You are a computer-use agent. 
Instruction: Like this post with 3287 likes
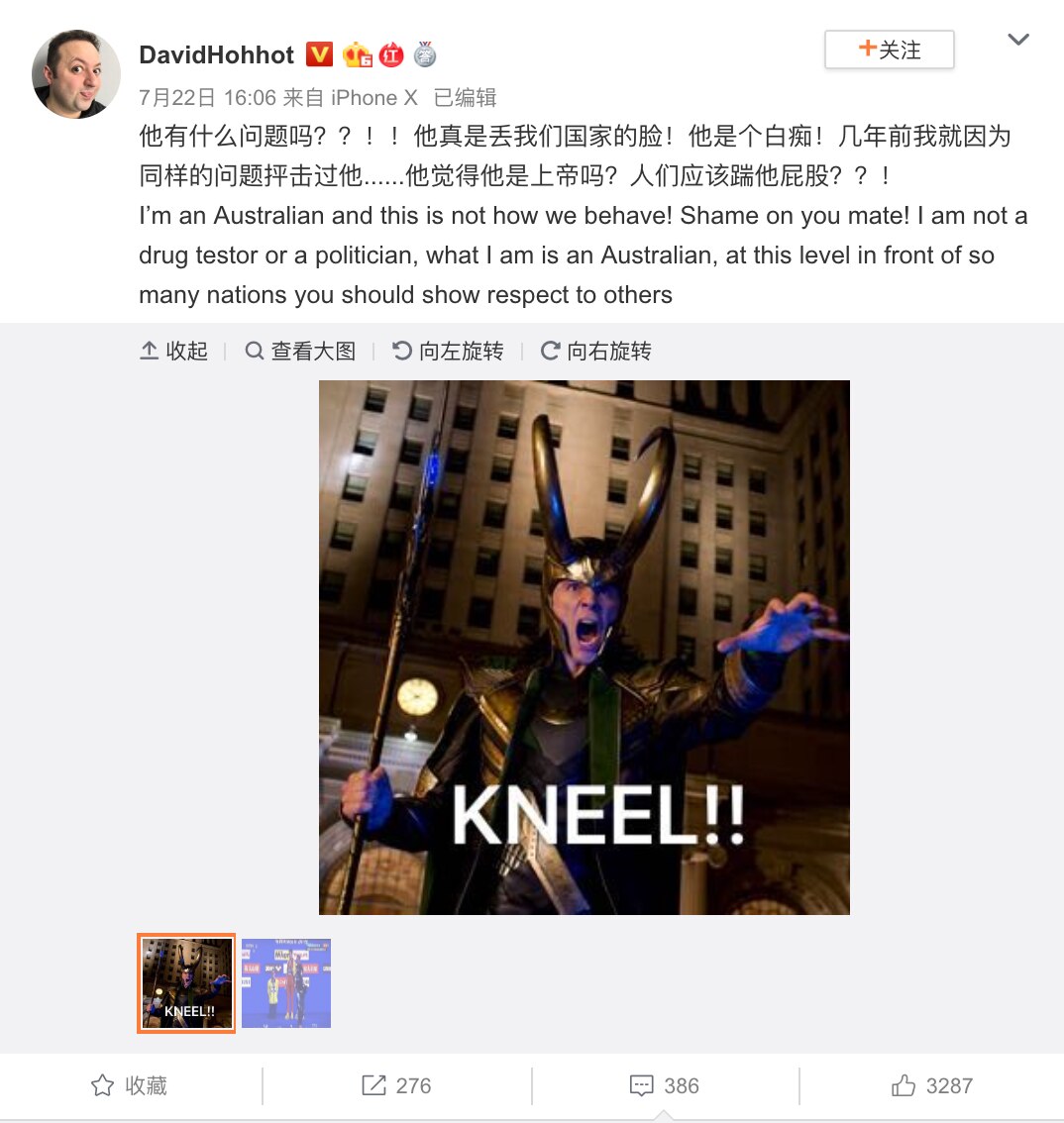tap(932, 1085)
